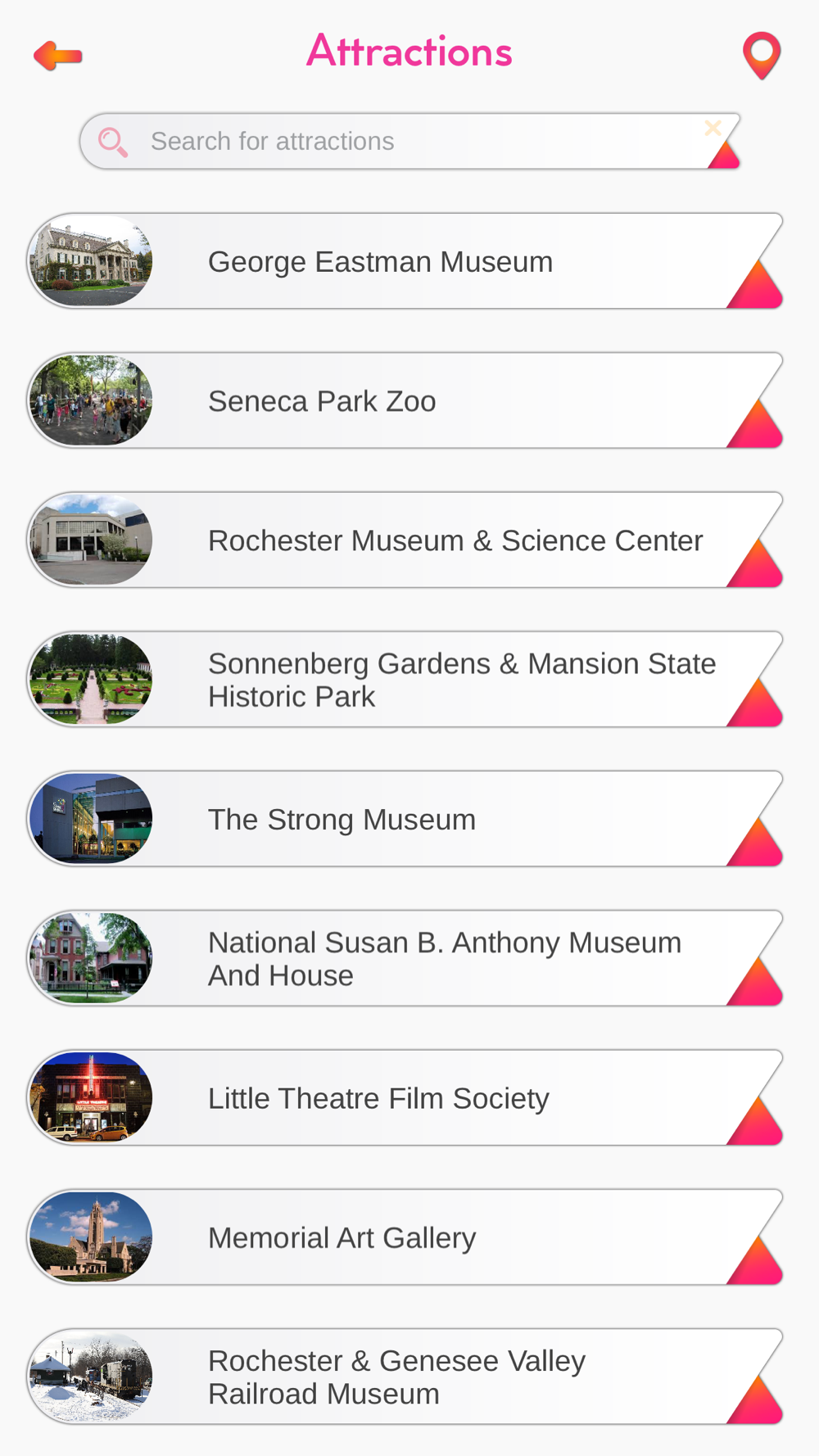Open the map location pin
The width and height of the screenshot is (819, 1456).
(x=761, y=55)
